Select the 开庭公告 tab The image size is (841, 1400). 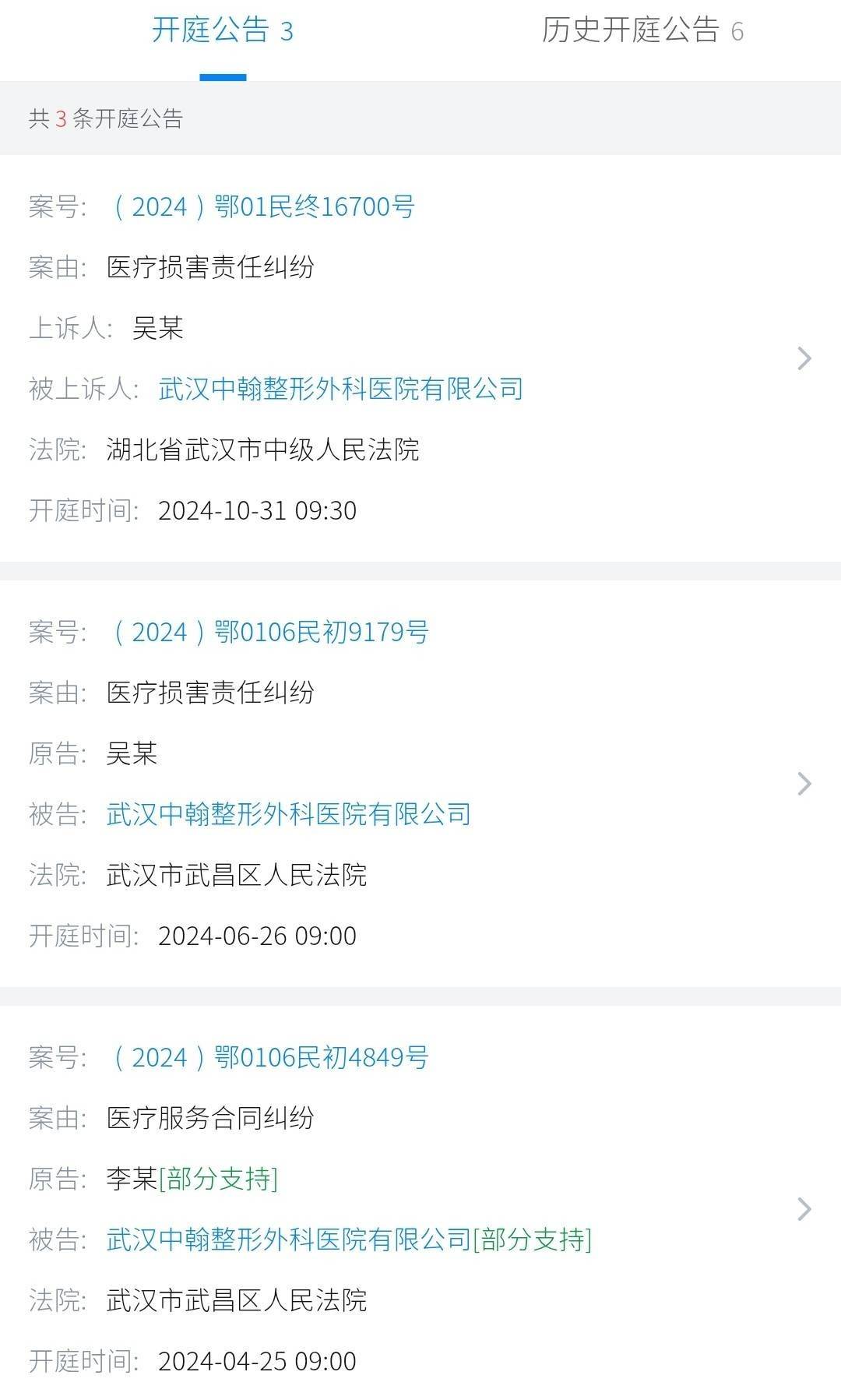tap(223, 31)
